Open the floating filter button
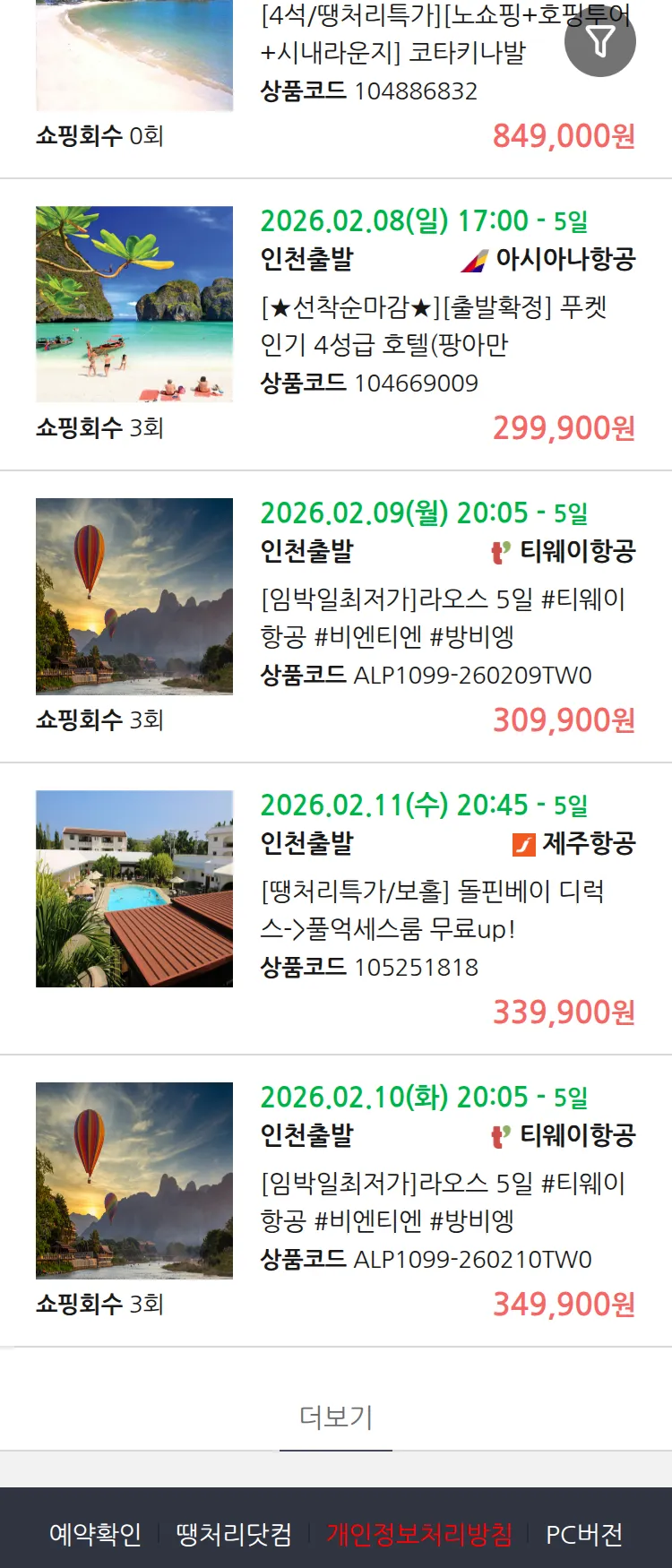 pos(599,41)
